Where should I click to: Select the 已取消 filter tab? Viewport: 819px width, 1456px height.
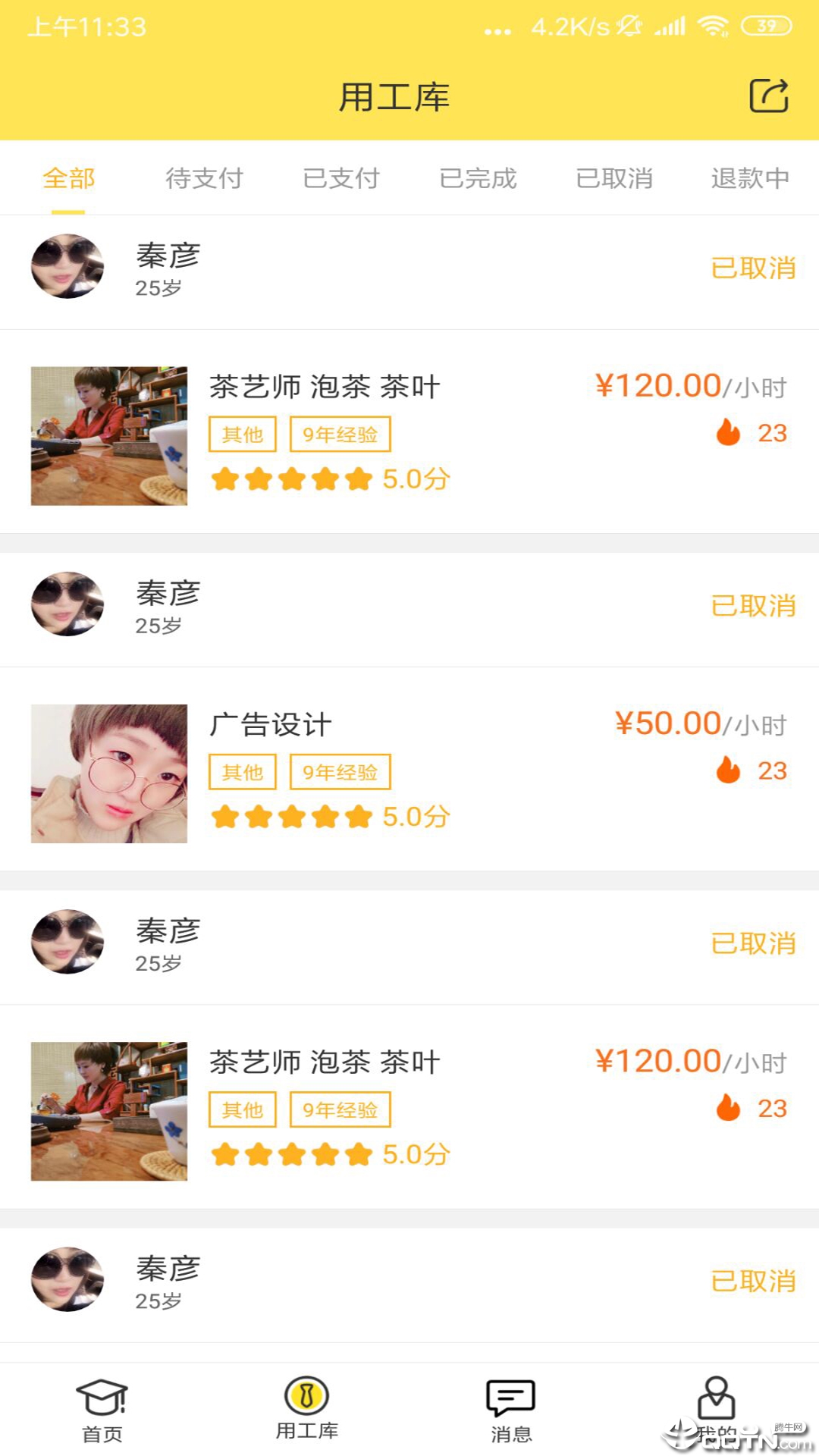(614, 179)
